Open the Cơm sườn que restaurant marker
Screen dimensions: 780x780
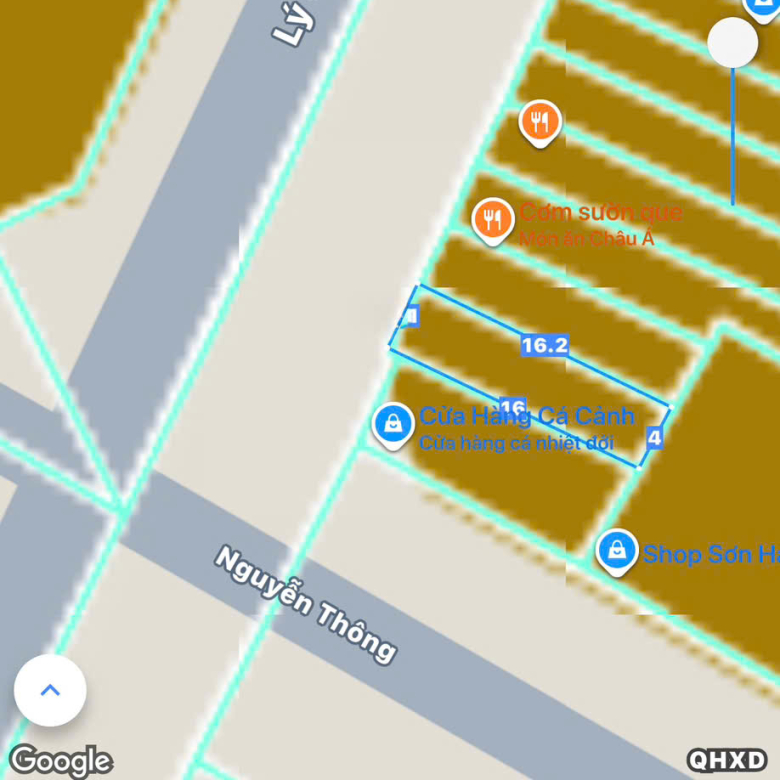[492, 219]
